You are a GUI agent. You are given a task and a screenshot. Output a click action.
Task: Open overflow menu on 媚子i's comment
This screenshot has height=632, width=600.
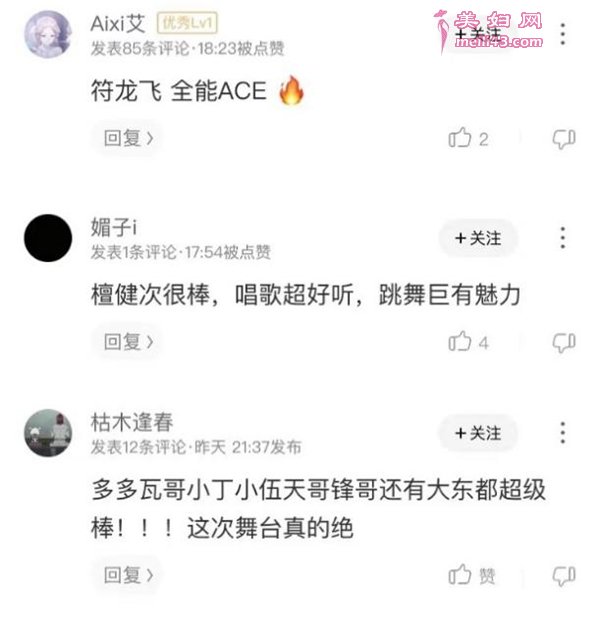click(563, 238)
